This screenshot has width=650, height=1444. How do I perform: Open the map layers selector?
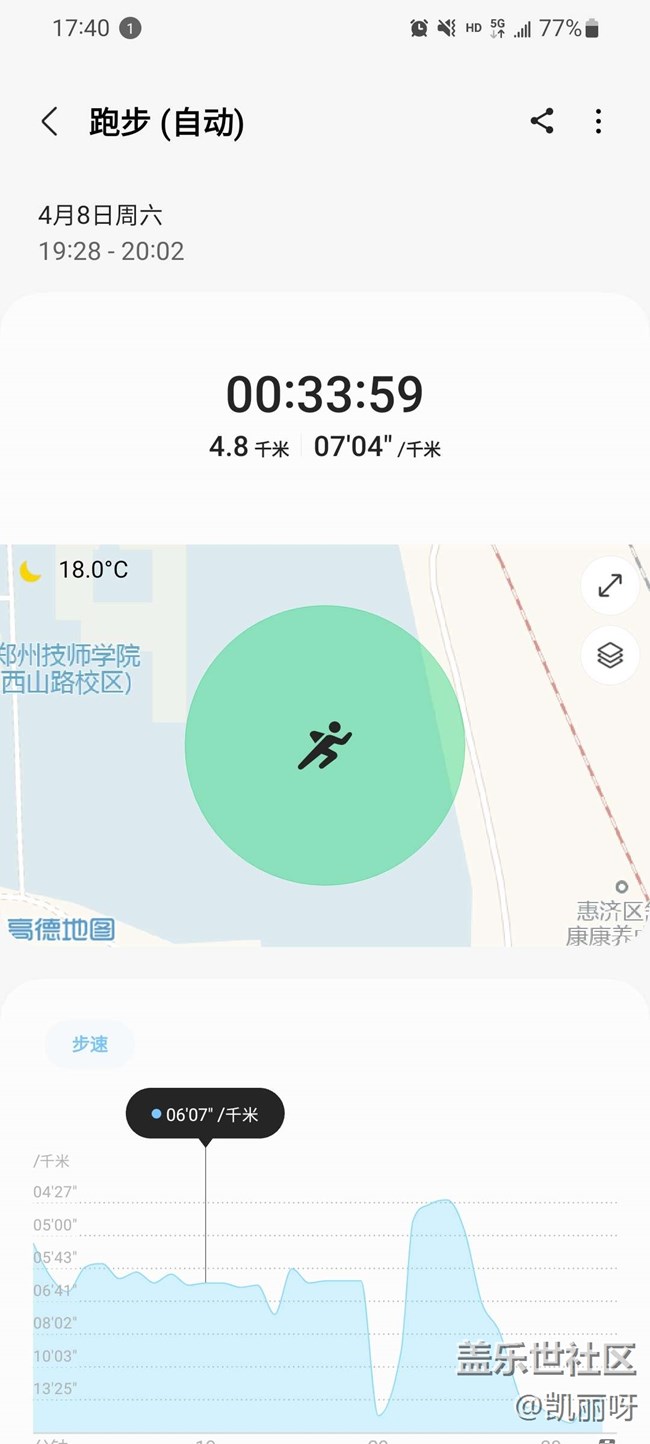point(610,655)
